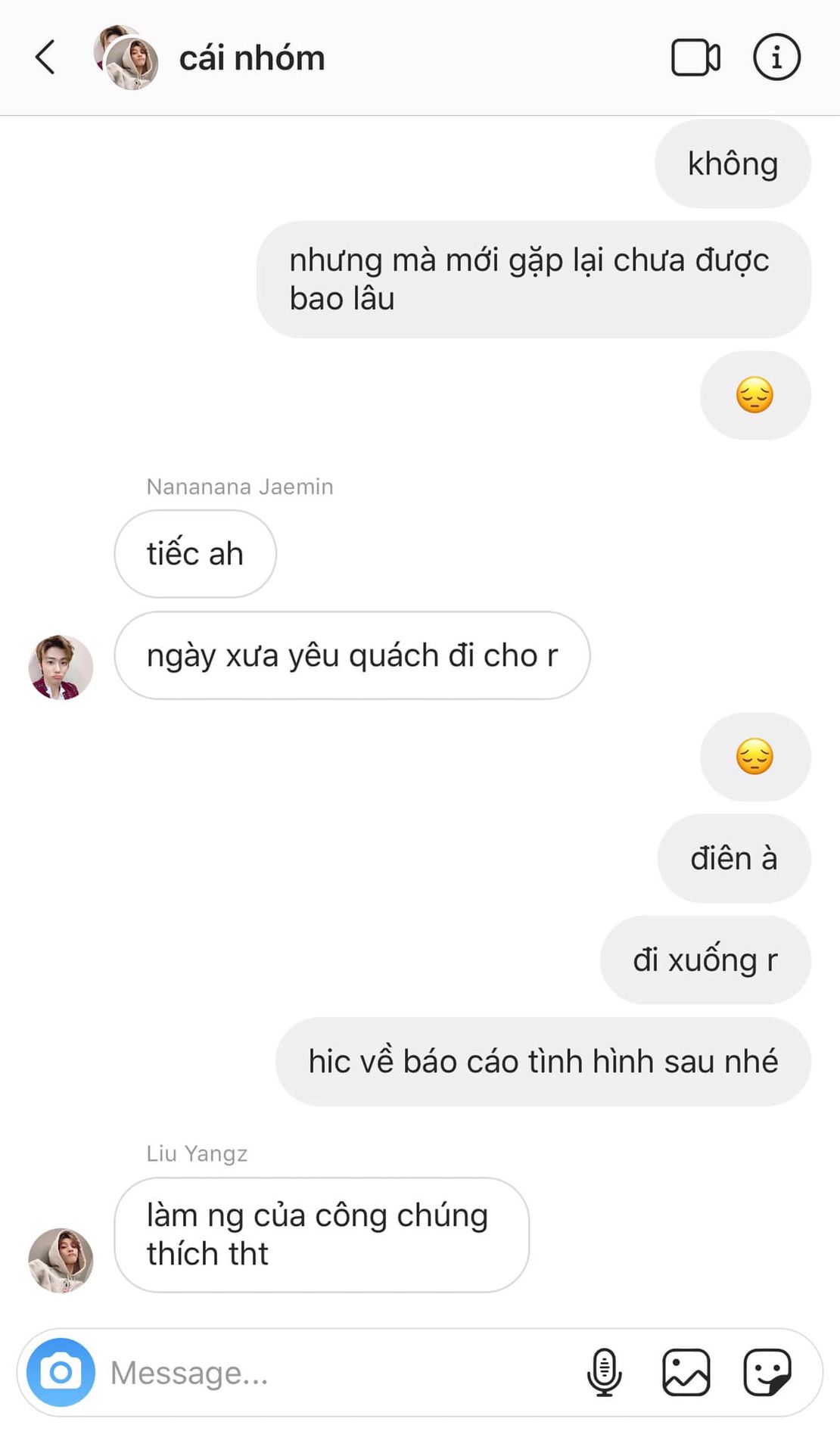
Task: Go back to the inbox
Action: click(45, 58)
